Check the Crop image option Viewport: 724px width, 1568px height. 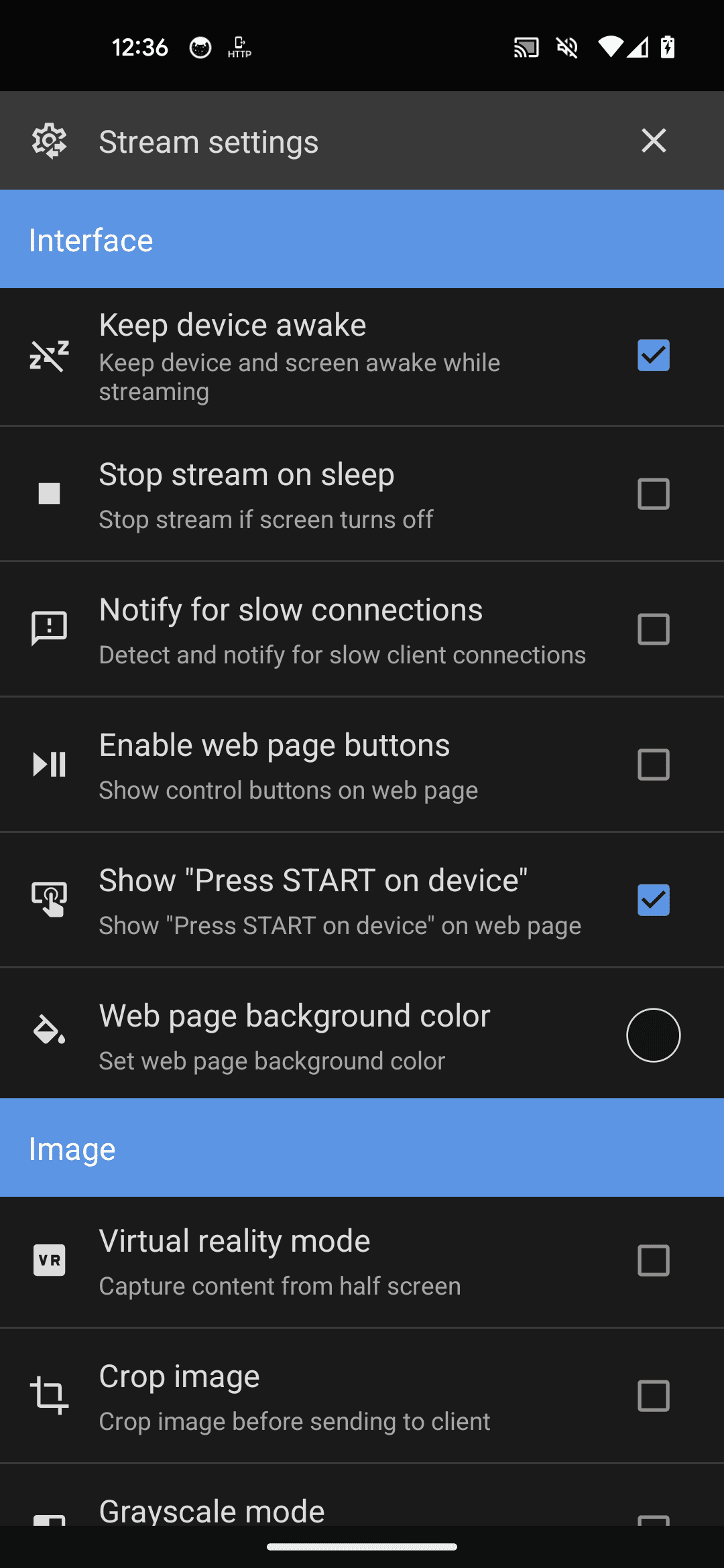pos(654,1396)
